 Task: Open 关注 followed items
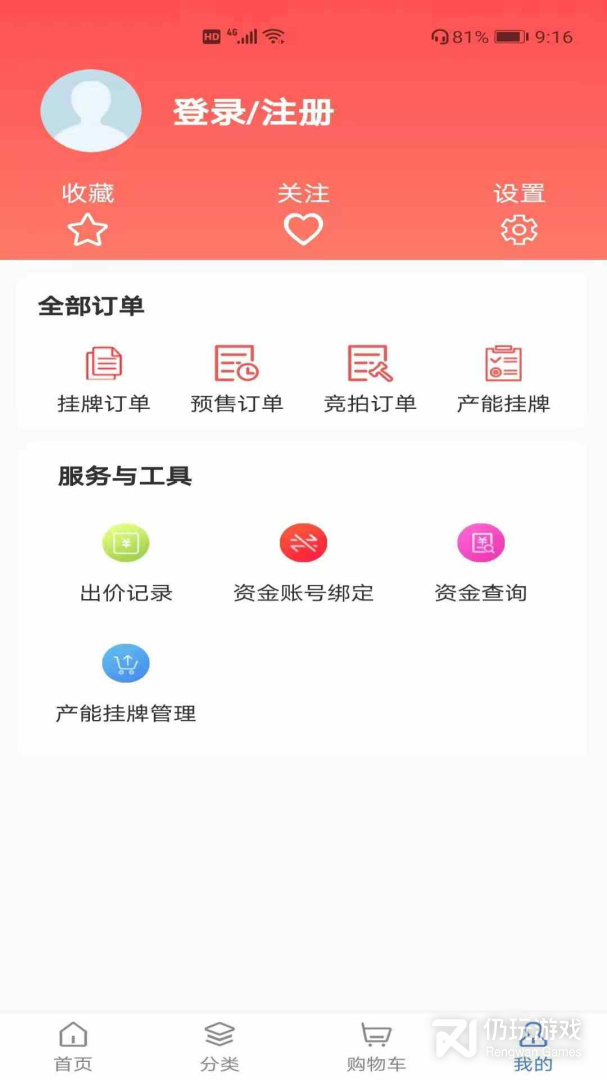click(x=303, y=214)
